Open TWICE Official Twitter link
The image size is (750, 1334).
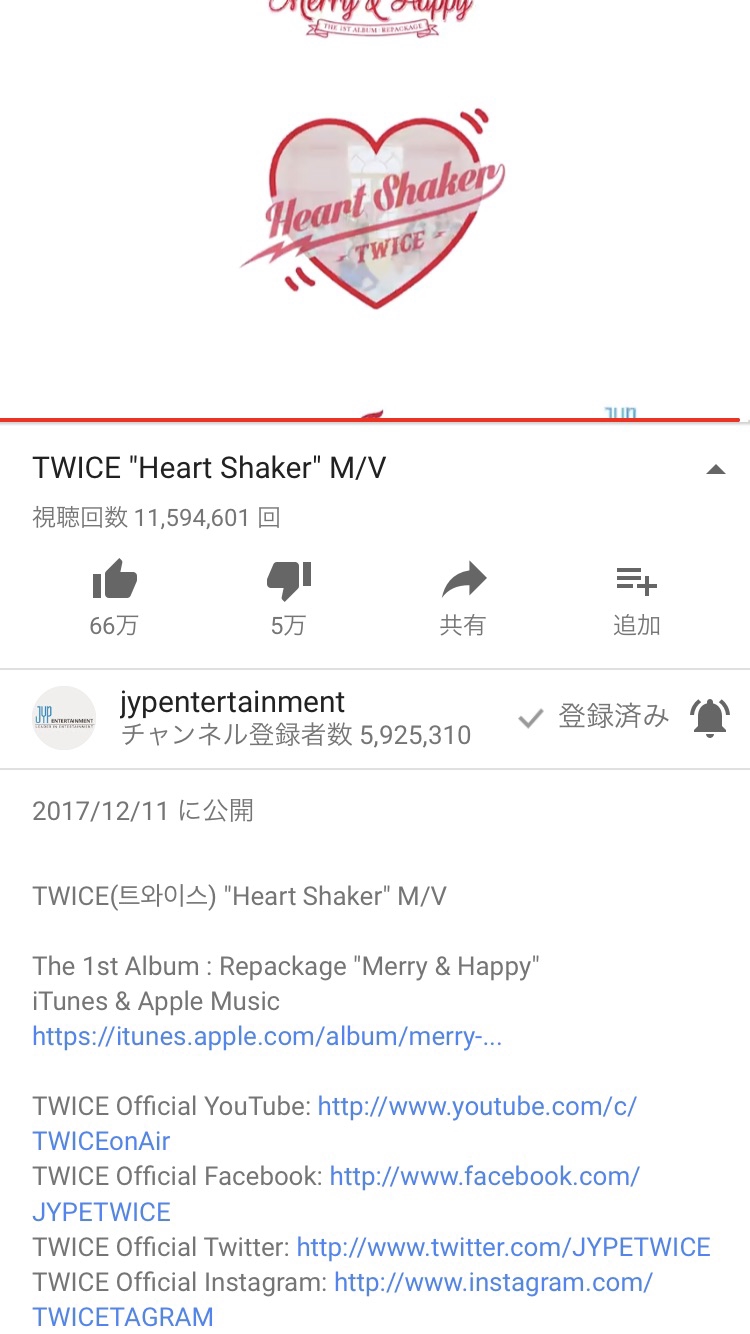click(x=504, y=1247)
